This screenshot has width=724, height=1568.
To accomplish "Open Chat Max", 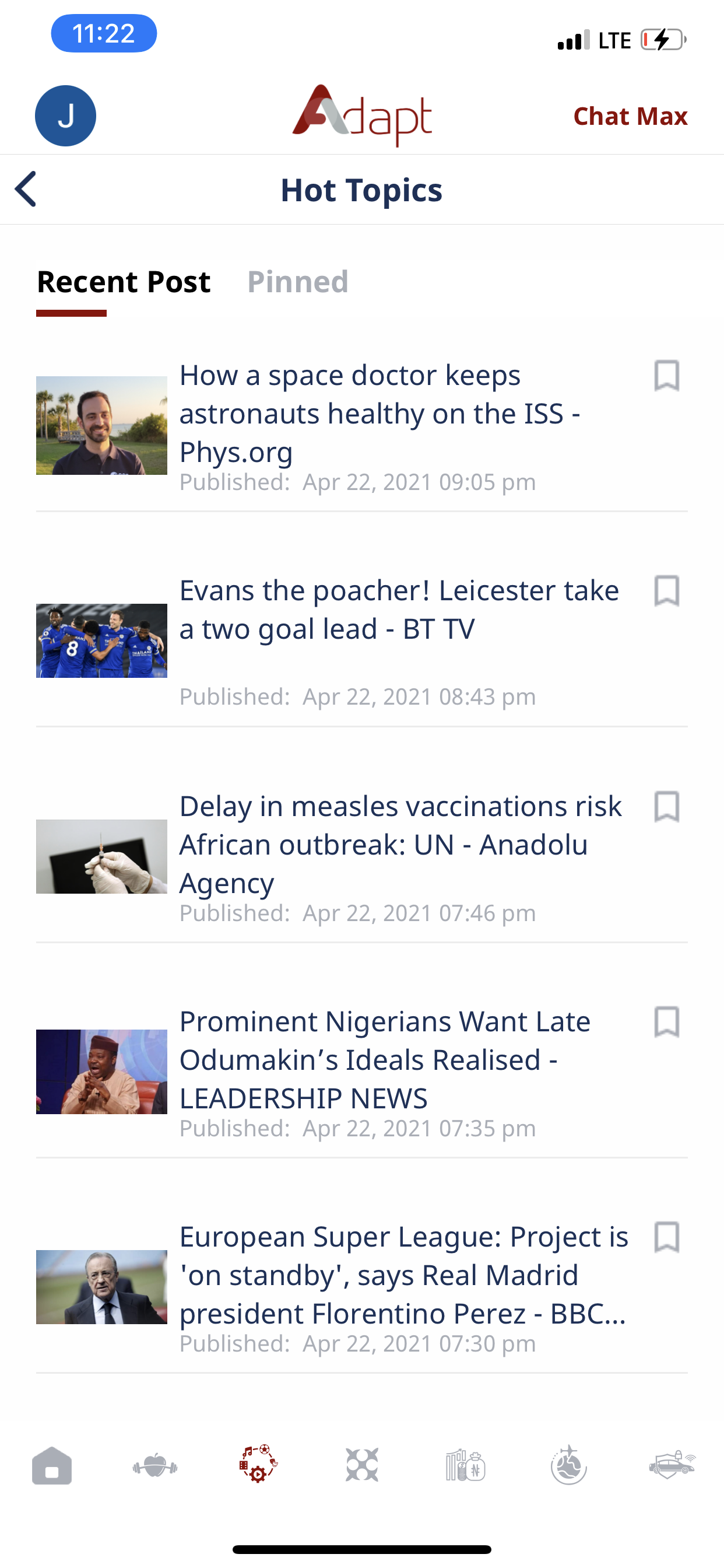I will (630, 116).
